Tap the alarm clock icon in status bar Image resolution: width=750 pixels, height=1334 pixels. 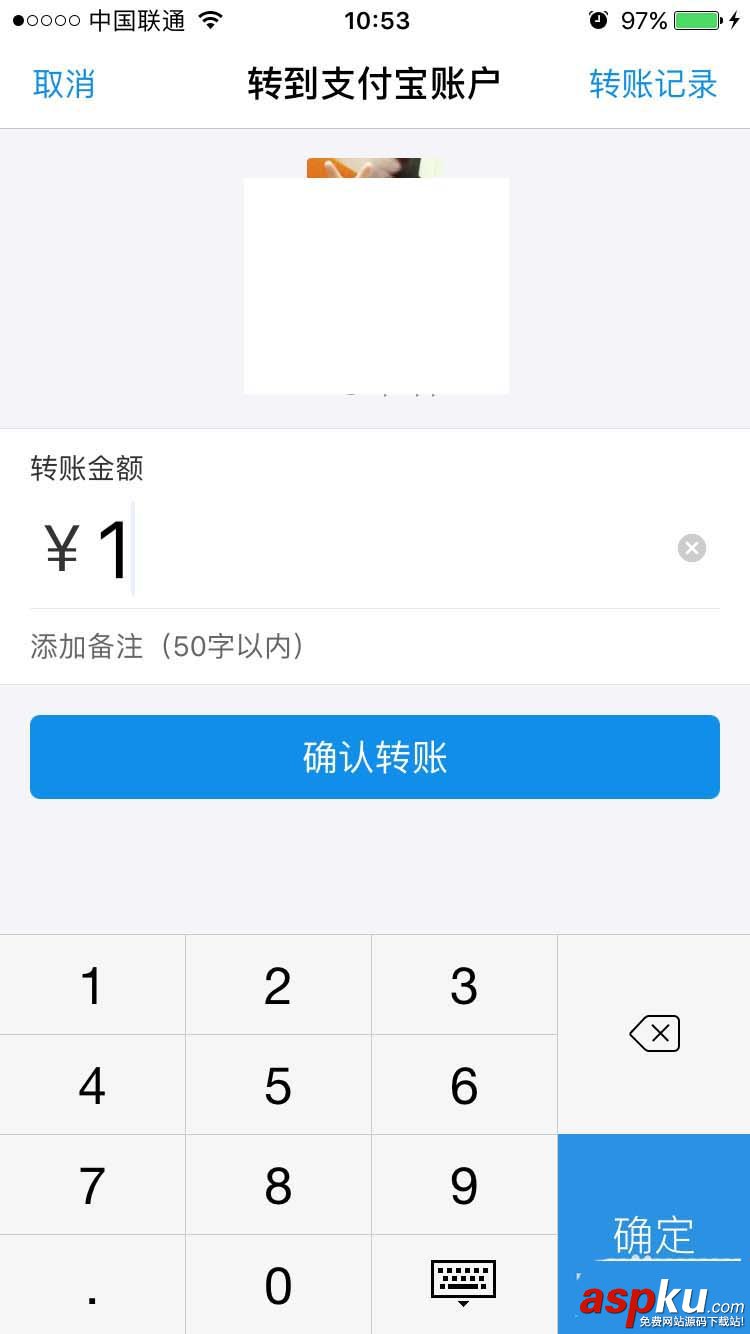coord(599,18)
